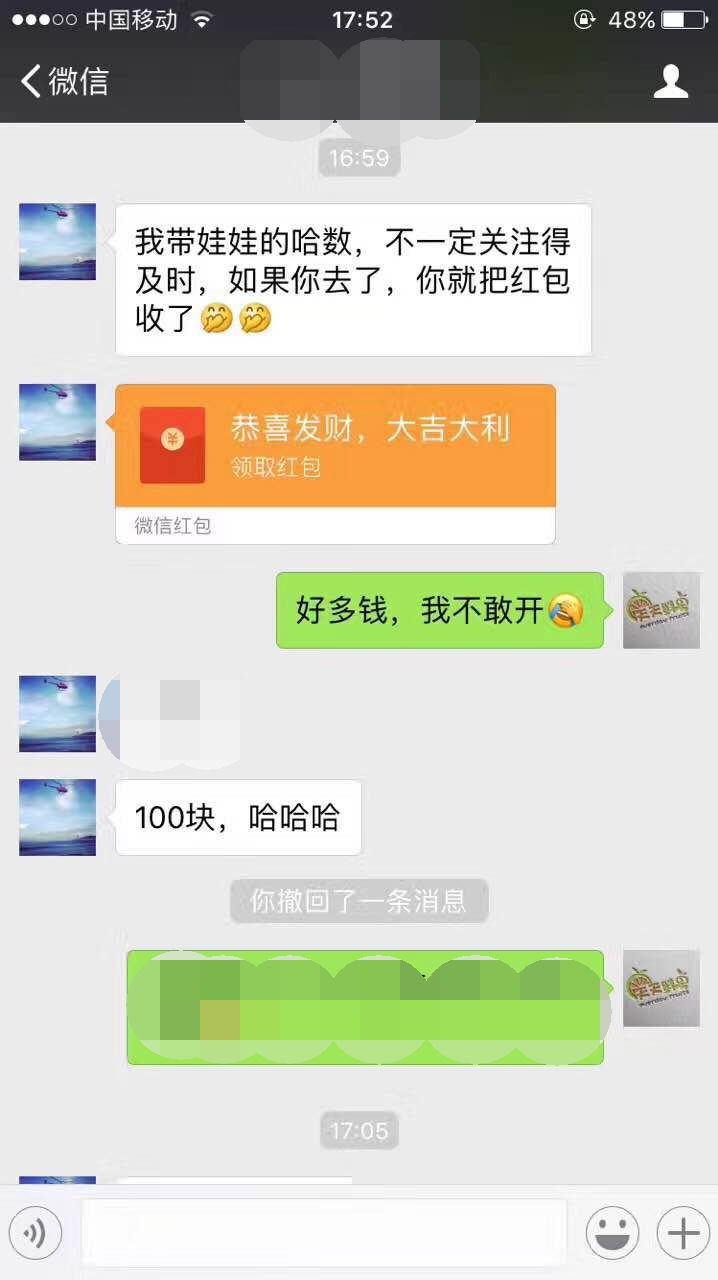
Task: Open the emoji sticker panel
Action: [x=612, y=1234]
